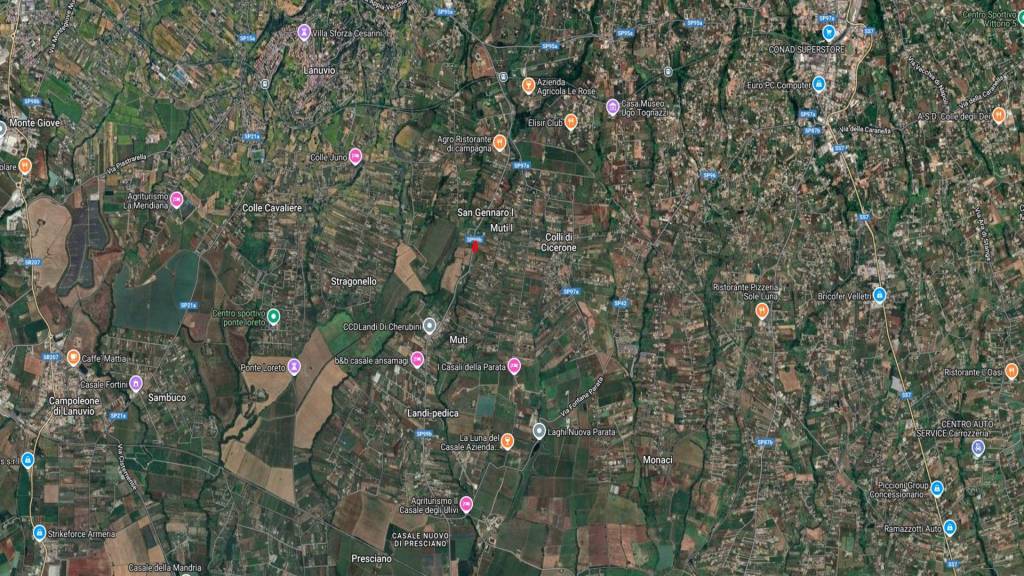
Task: Open the Elisir Club restaurant pin
Action: (x=570, y=123)
